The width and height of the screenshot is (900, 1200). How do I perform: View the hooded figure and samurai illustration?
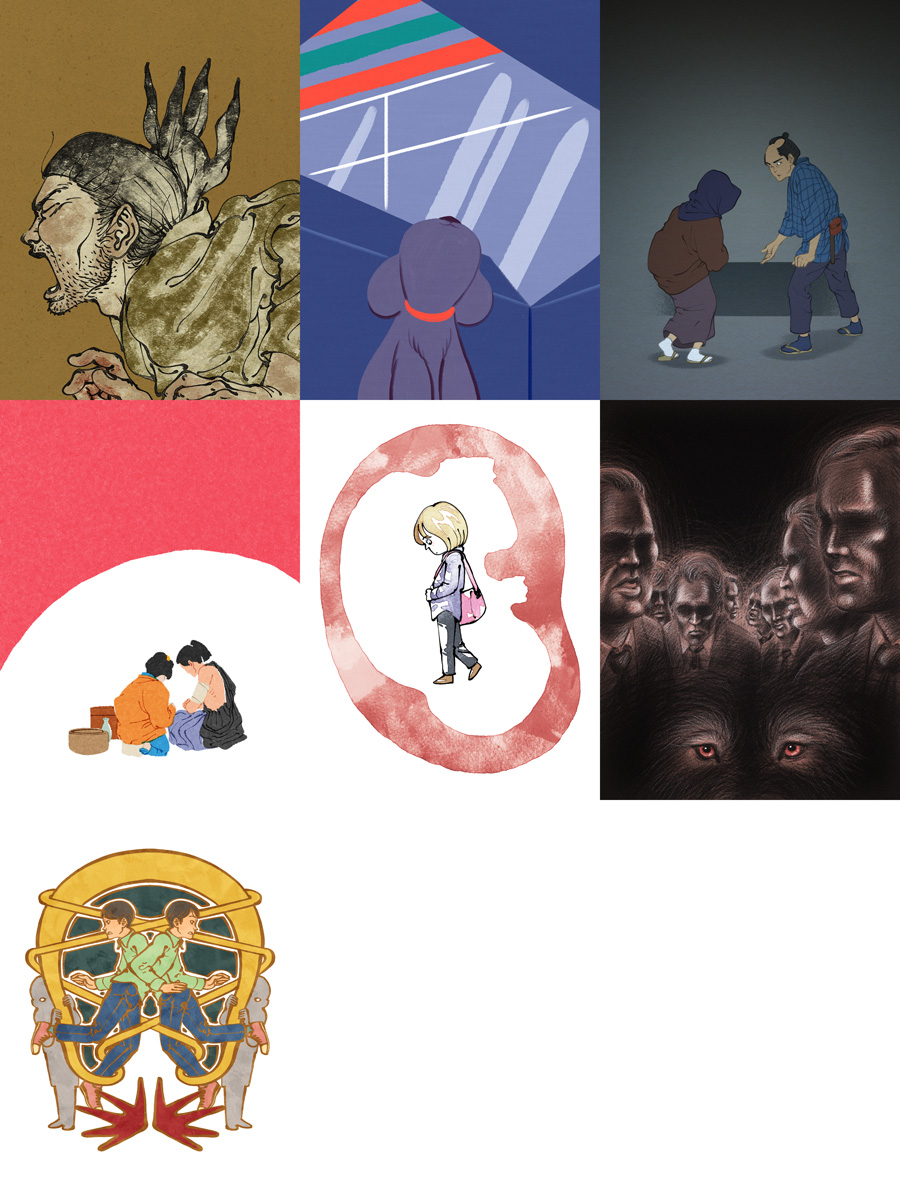tap(750, 200)
